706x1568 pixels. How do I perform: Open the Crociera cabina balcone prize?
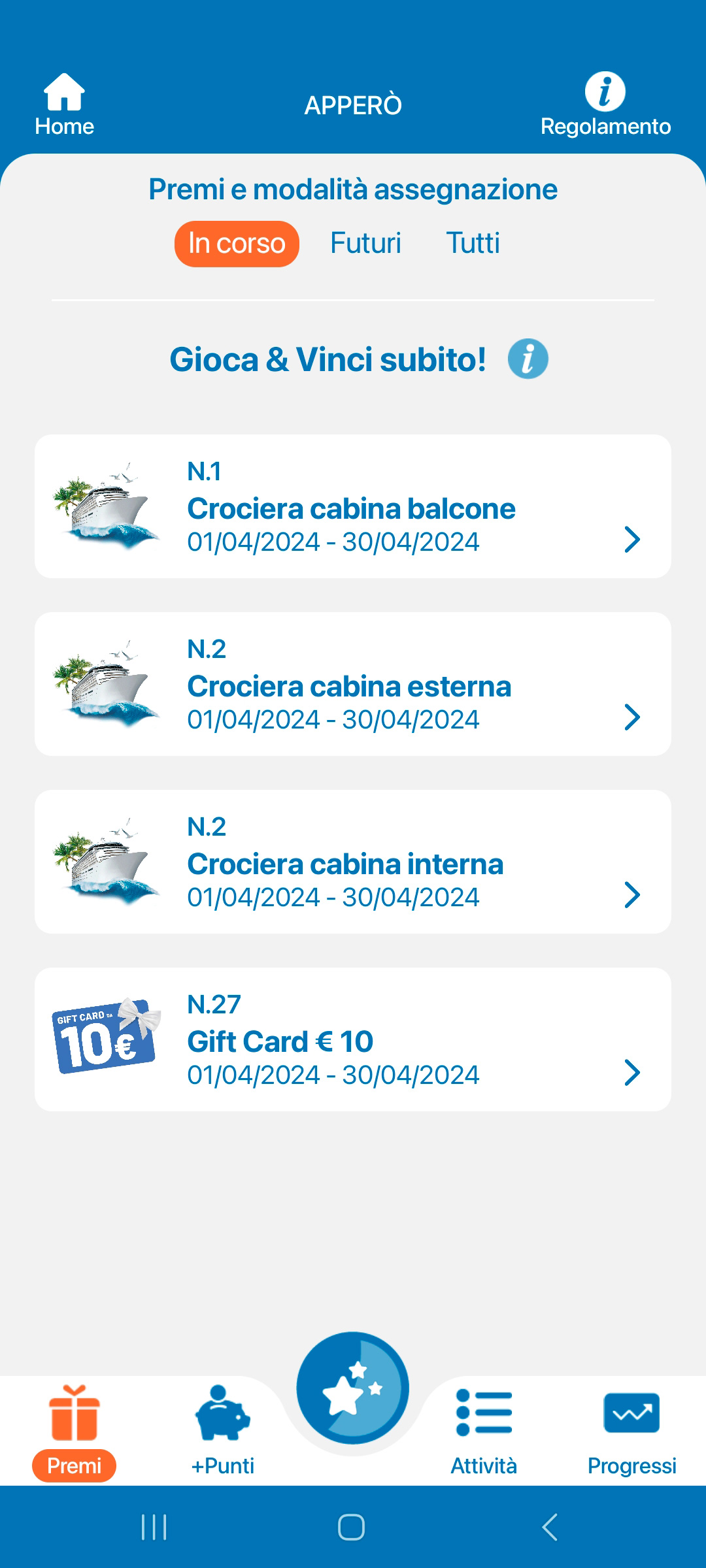point(353,506)
